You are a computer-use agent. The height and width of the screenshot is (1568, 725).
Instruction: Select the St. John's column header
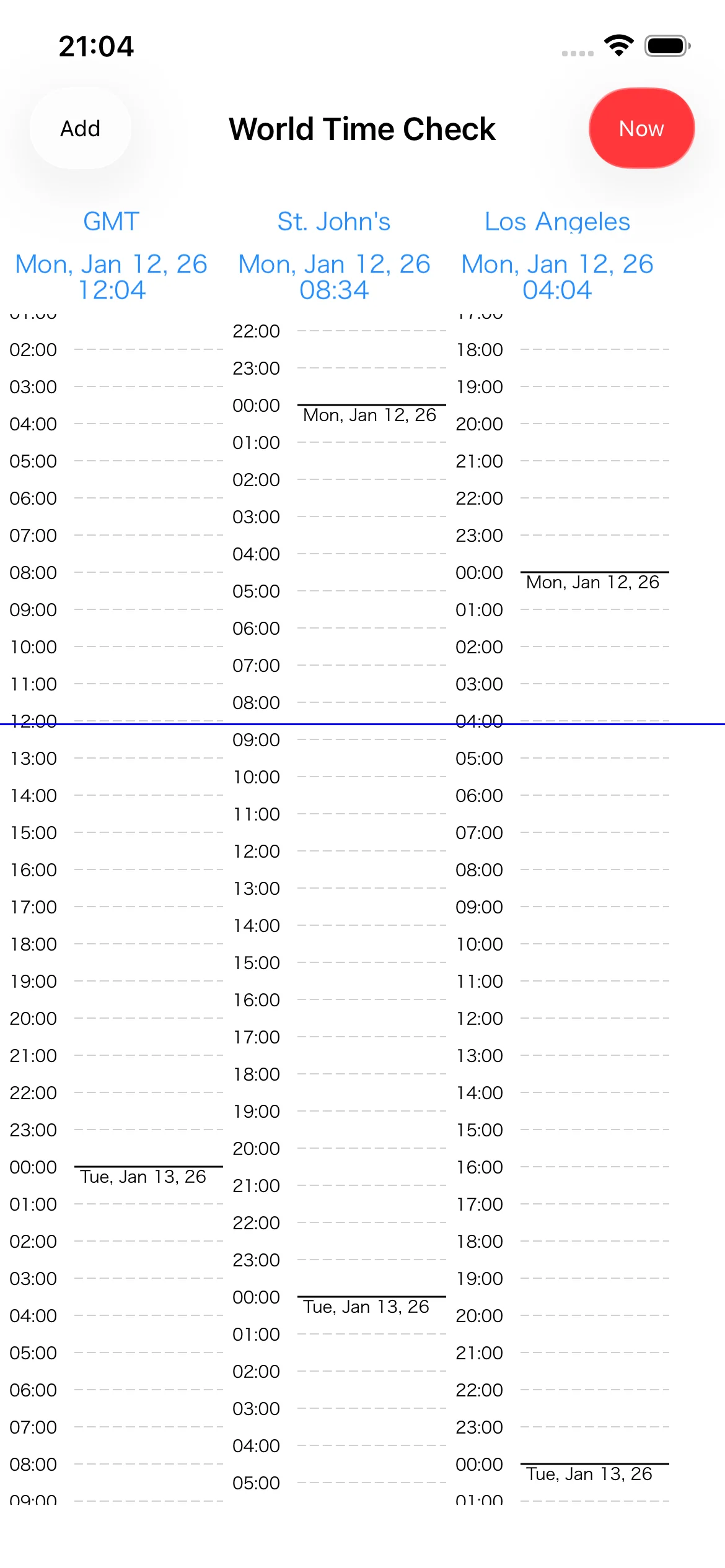334,221
